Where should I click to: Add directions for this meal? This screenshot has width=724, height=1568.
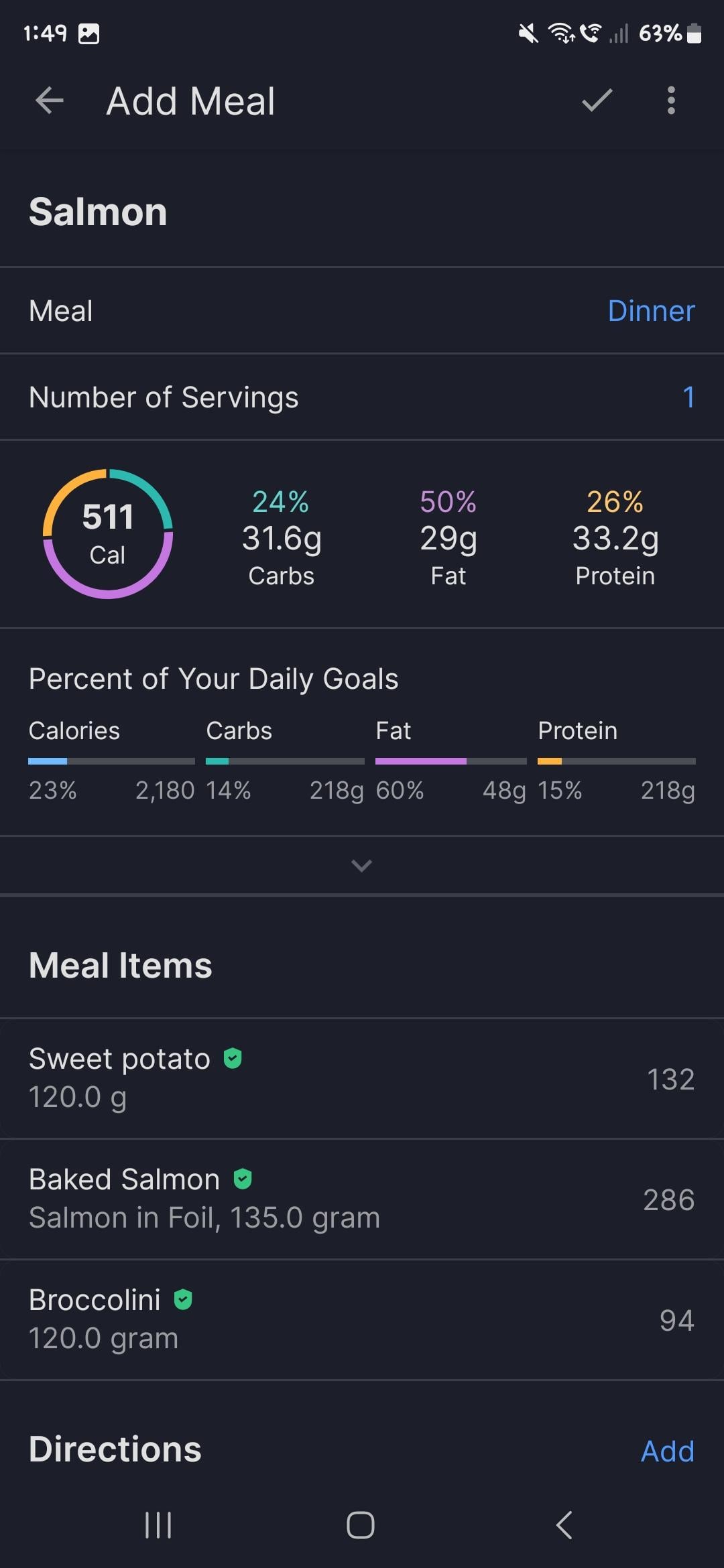pos(668,1451)
